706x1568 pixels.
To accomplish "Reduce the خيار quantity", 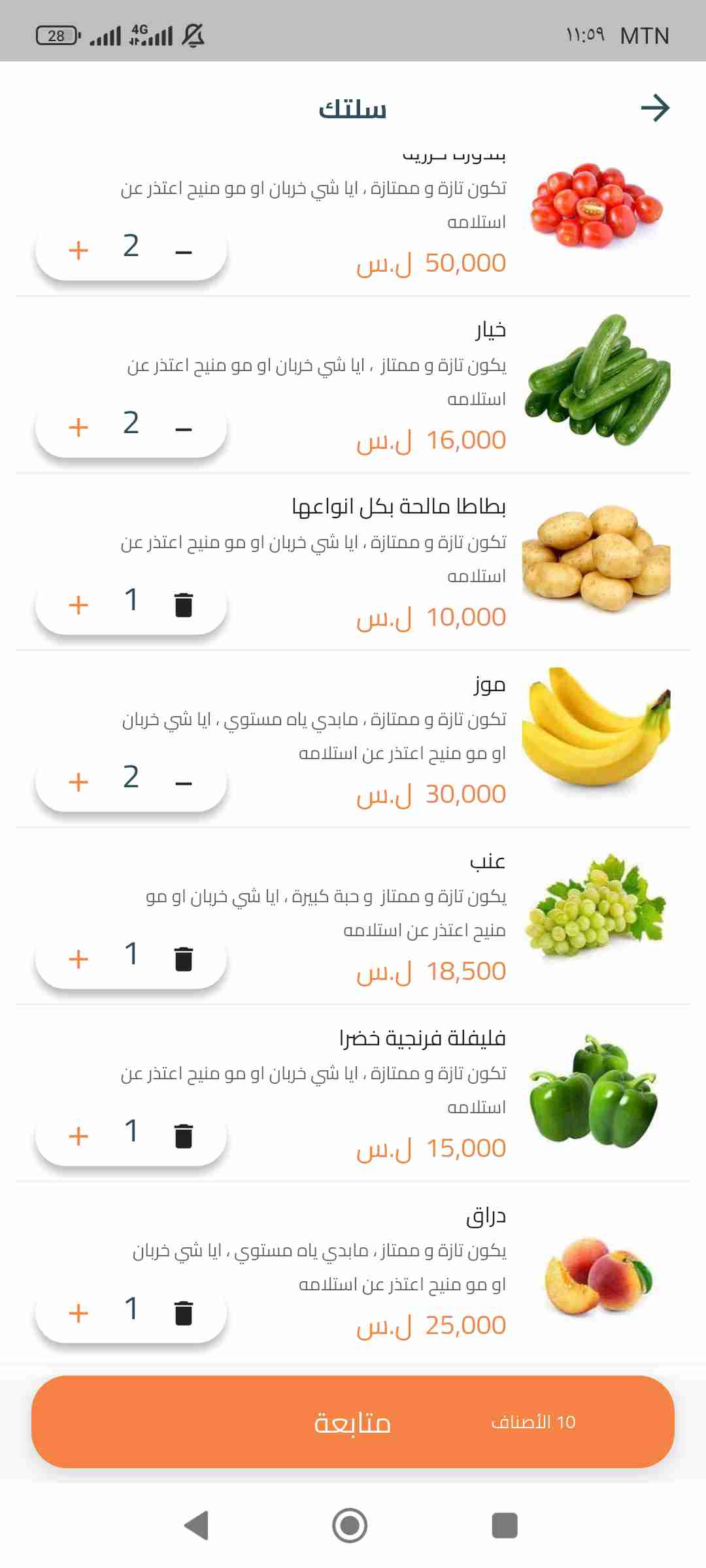I will pyautogui.click(x=184, y=429).
